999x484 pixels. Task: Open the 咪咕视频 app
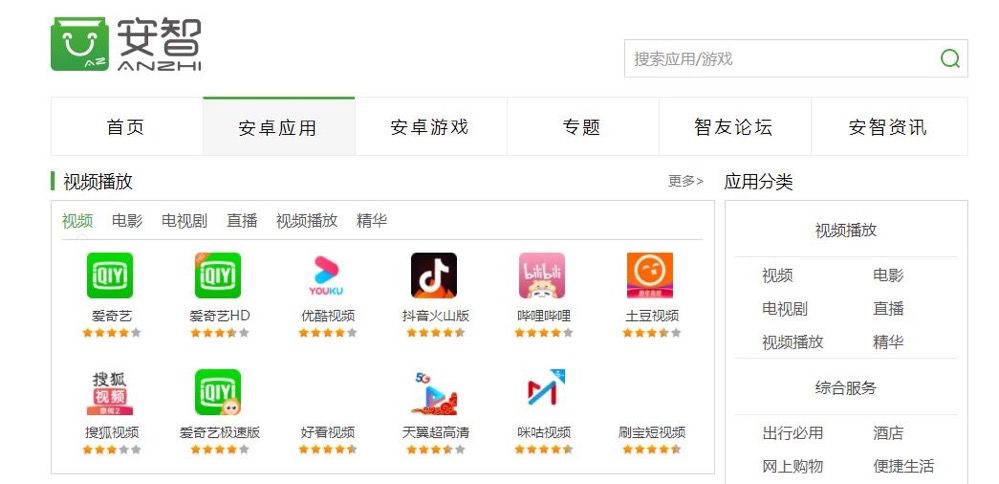click(x=542, y=394)
